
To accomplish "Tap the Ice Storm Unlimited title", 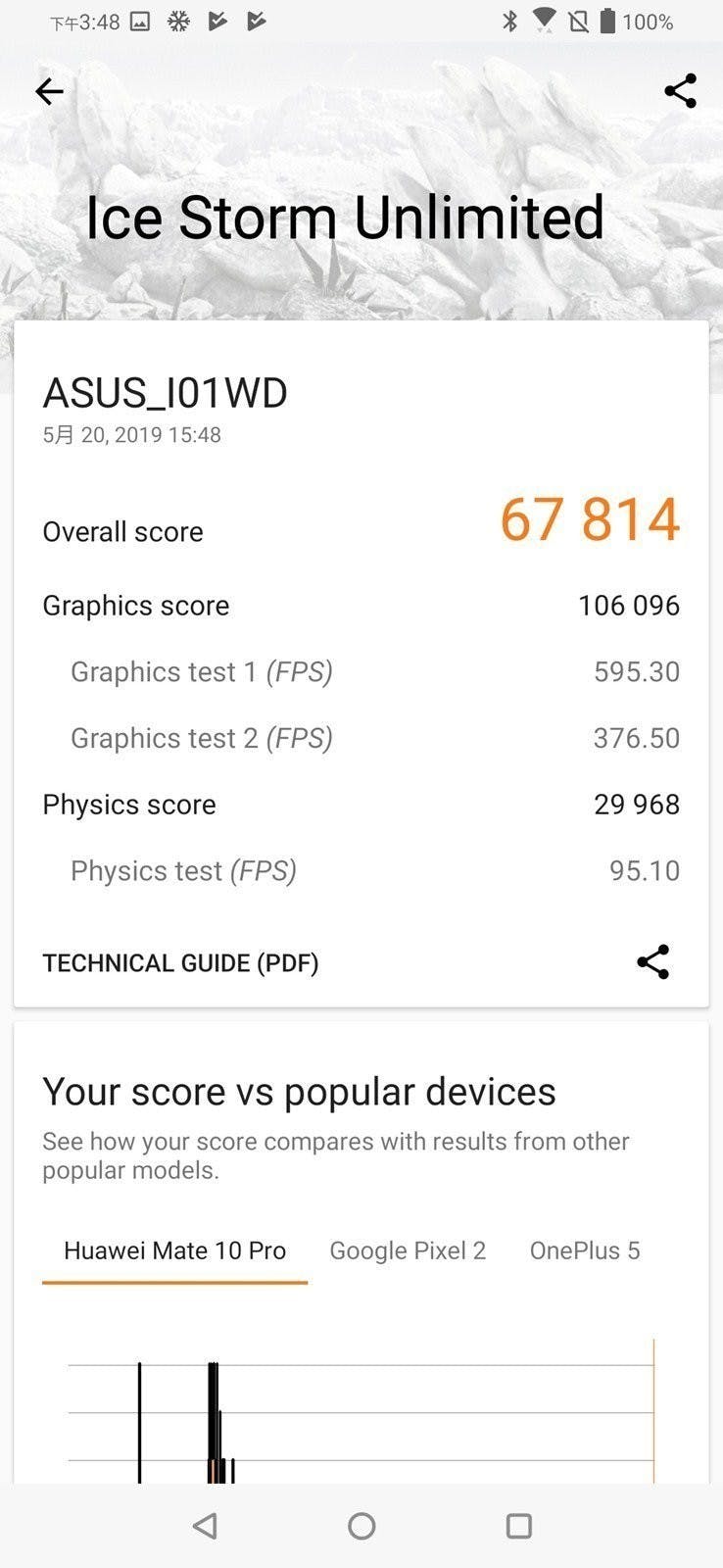I will [345, 218].
